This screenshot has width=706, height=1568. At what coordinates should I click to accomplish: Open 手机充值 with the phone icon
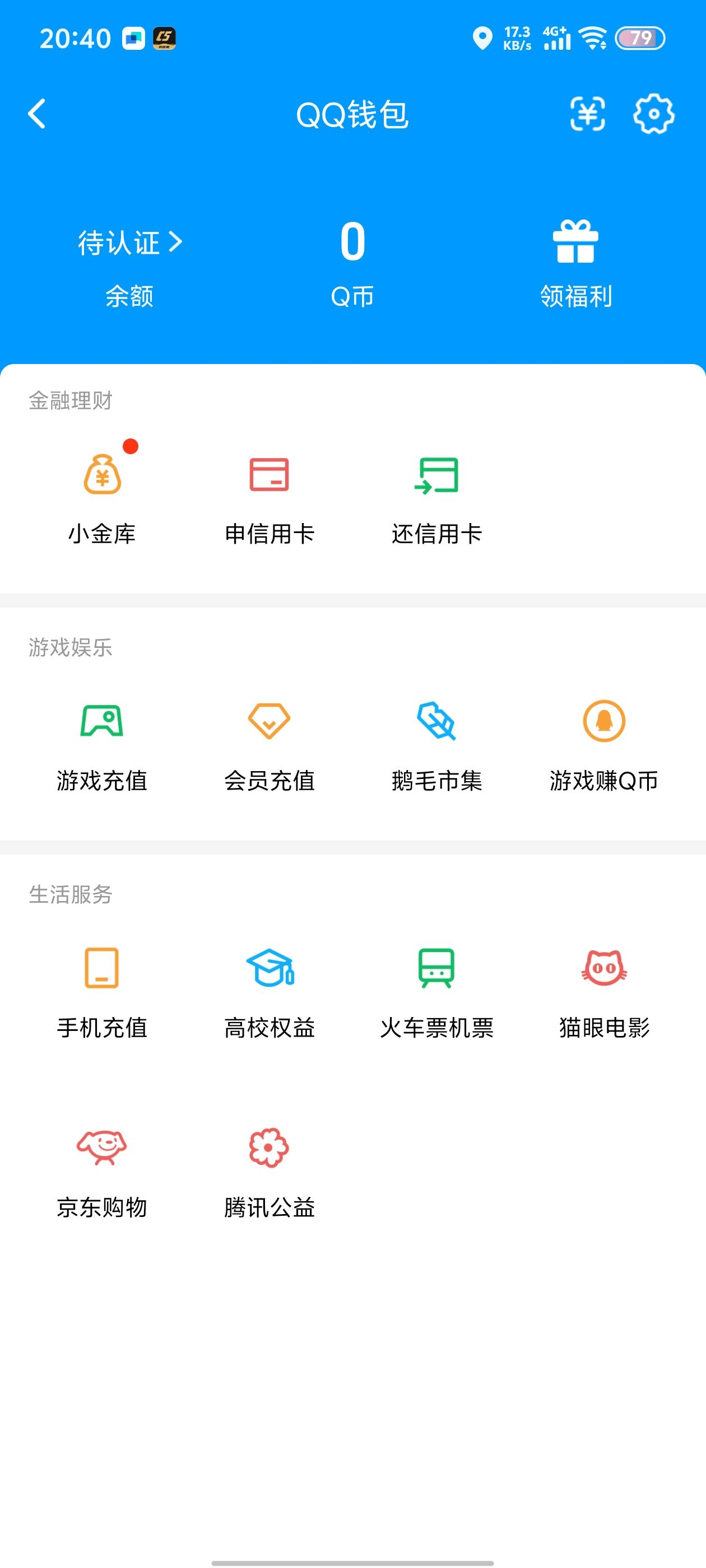103,974
